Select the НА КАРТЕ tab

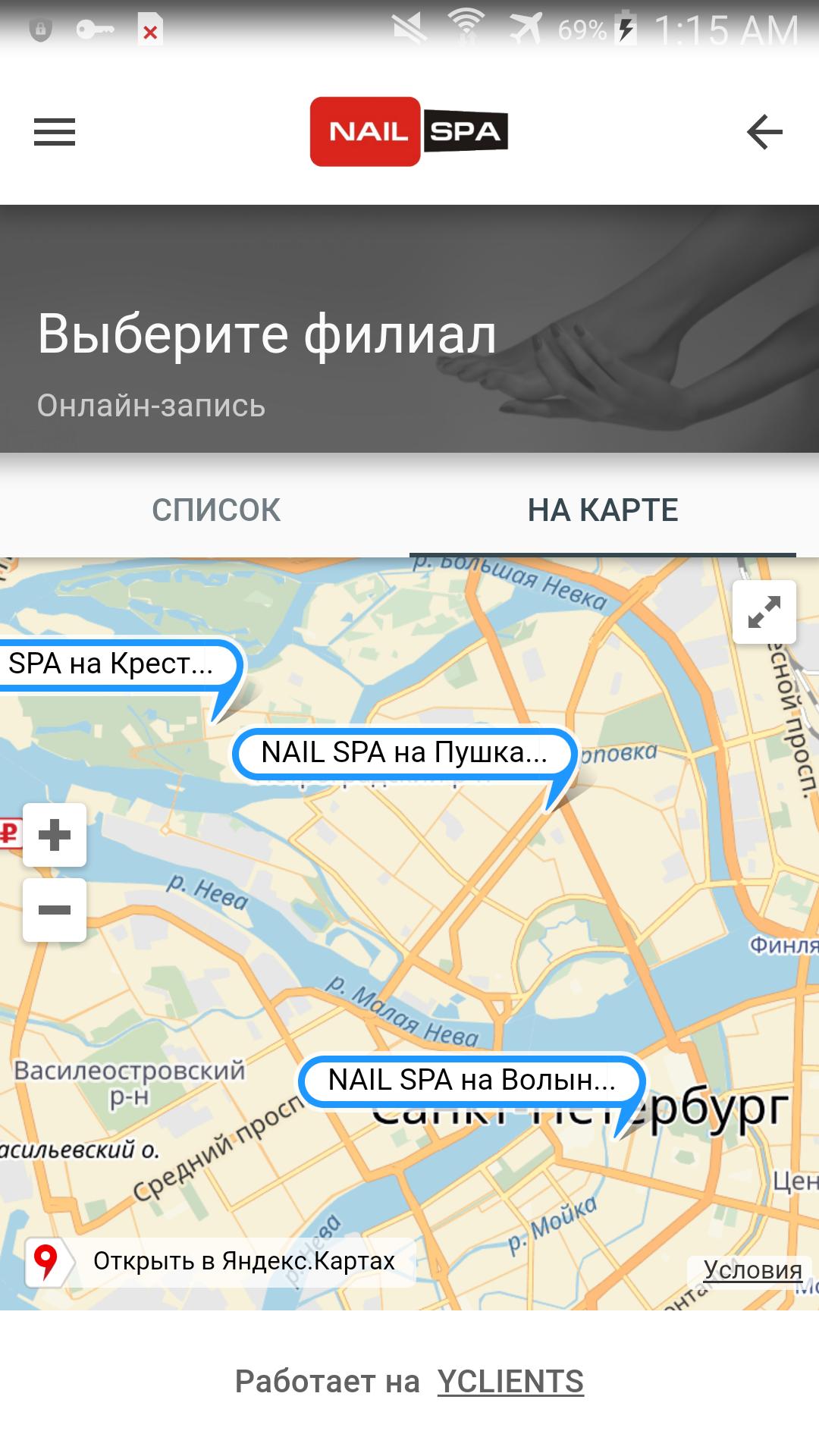pos(603,510)
